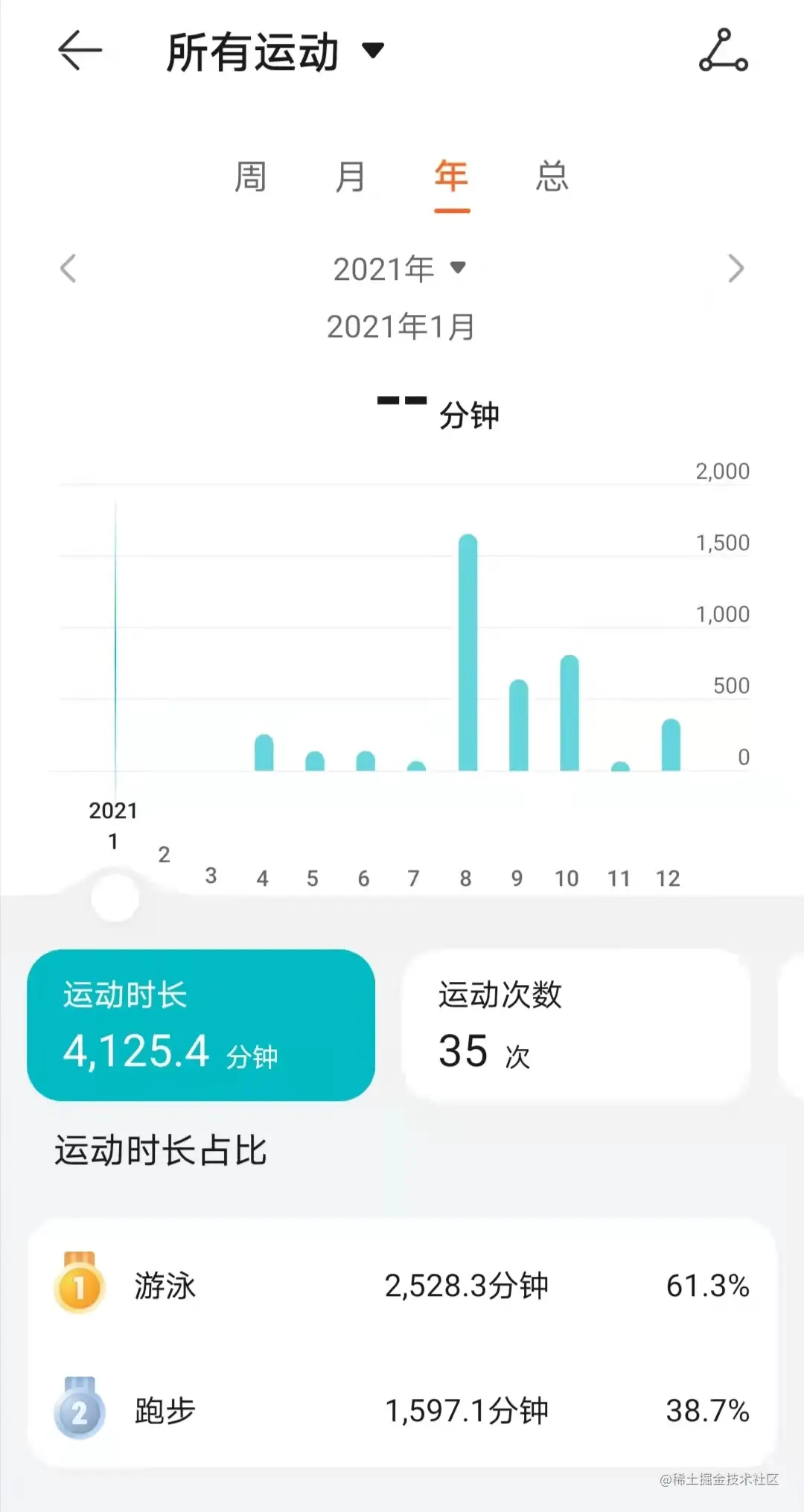Click the tallest bar for month 8
The width and height of the screenshot is (804, 1512).
click(x=466, y=655)
